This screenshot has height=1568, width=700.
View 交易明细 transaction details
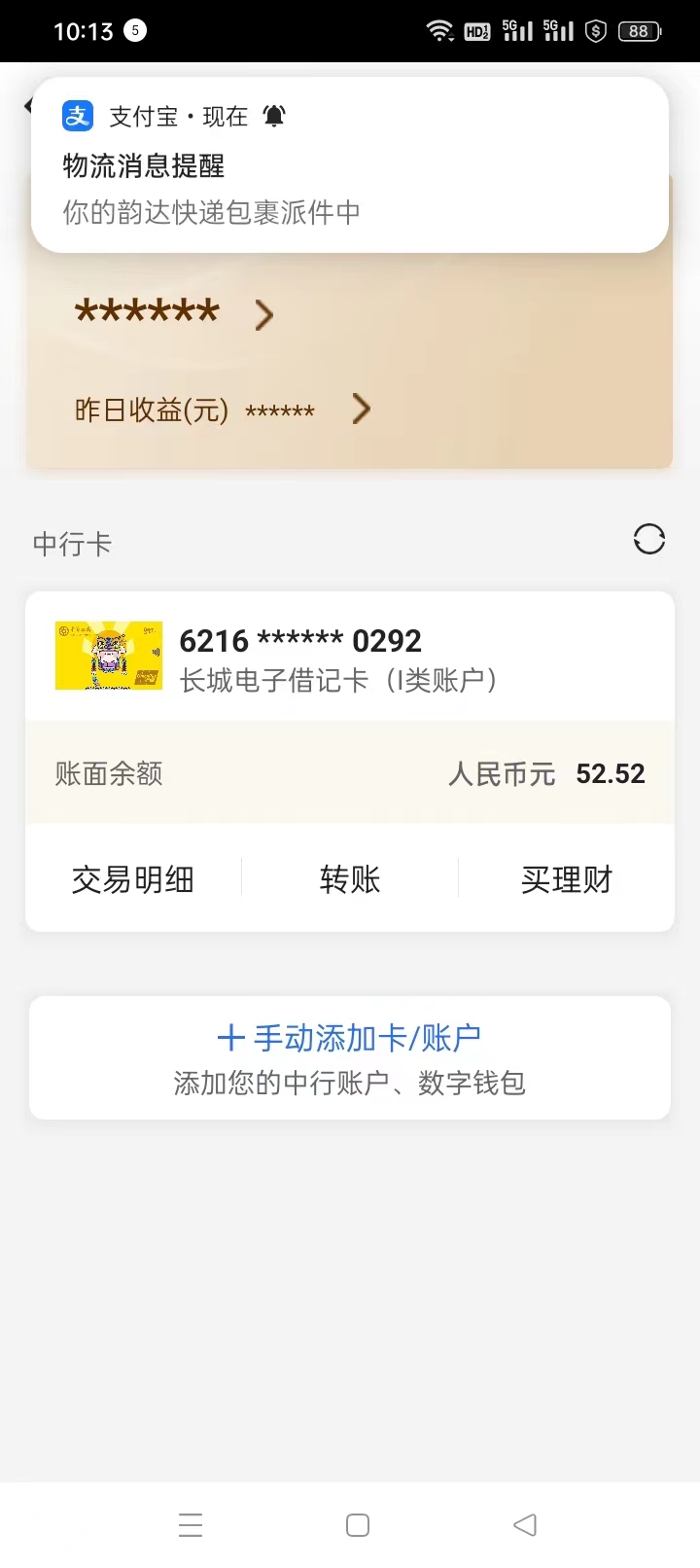pyautogui.click(x=133, y=879)
